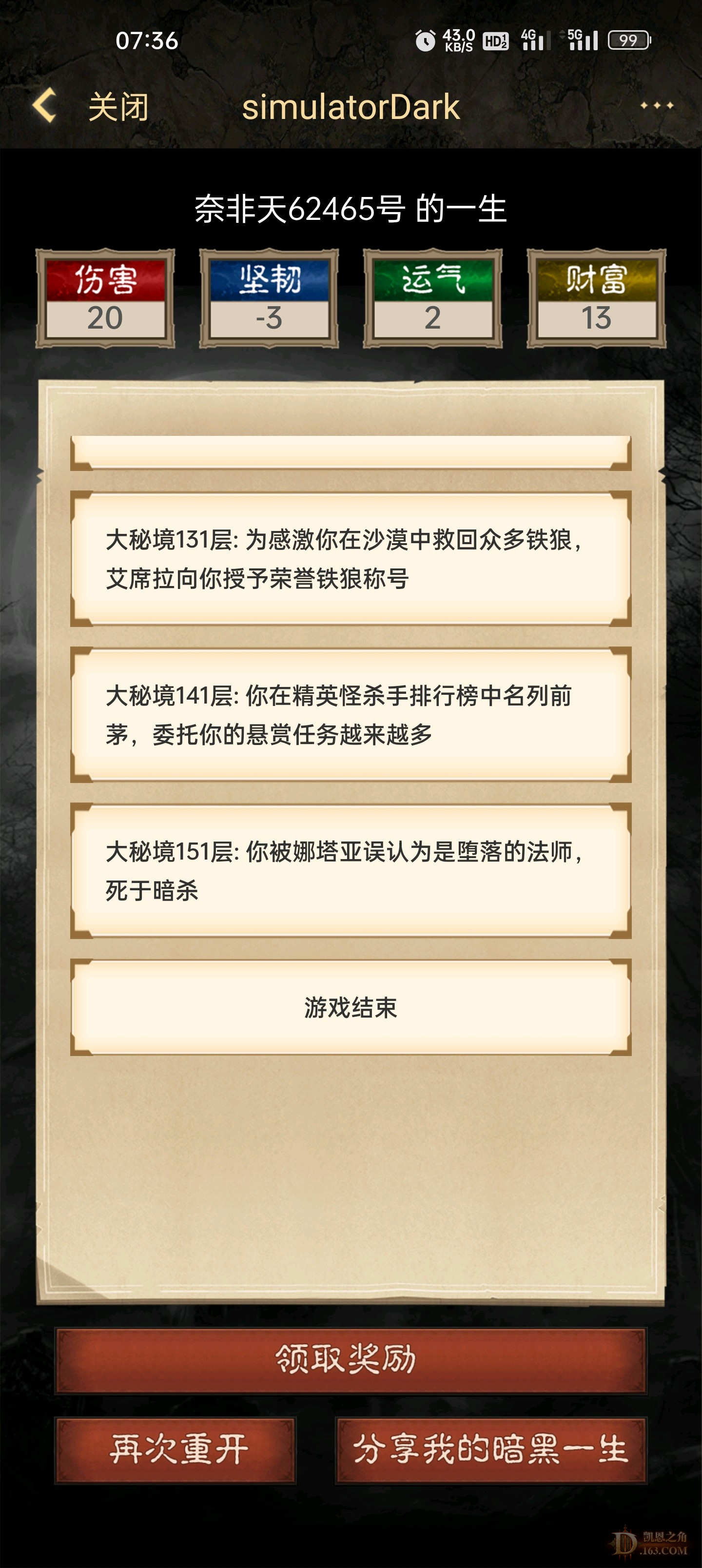The image size is (702, 1568).
Task: Close the simulatorDark page via 关闭
Action: point(119,107)
